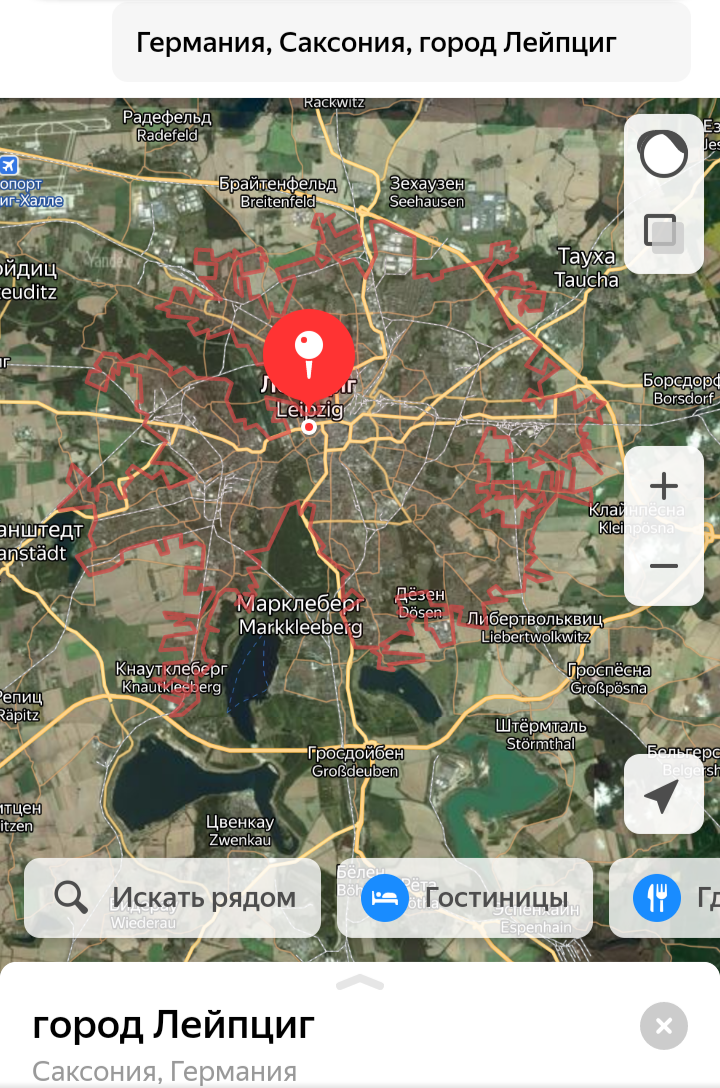The height and width of the screenshot is (1088, 720).
Task: Open the search field with Leipzig address
Action: click(x=400, y=43)
